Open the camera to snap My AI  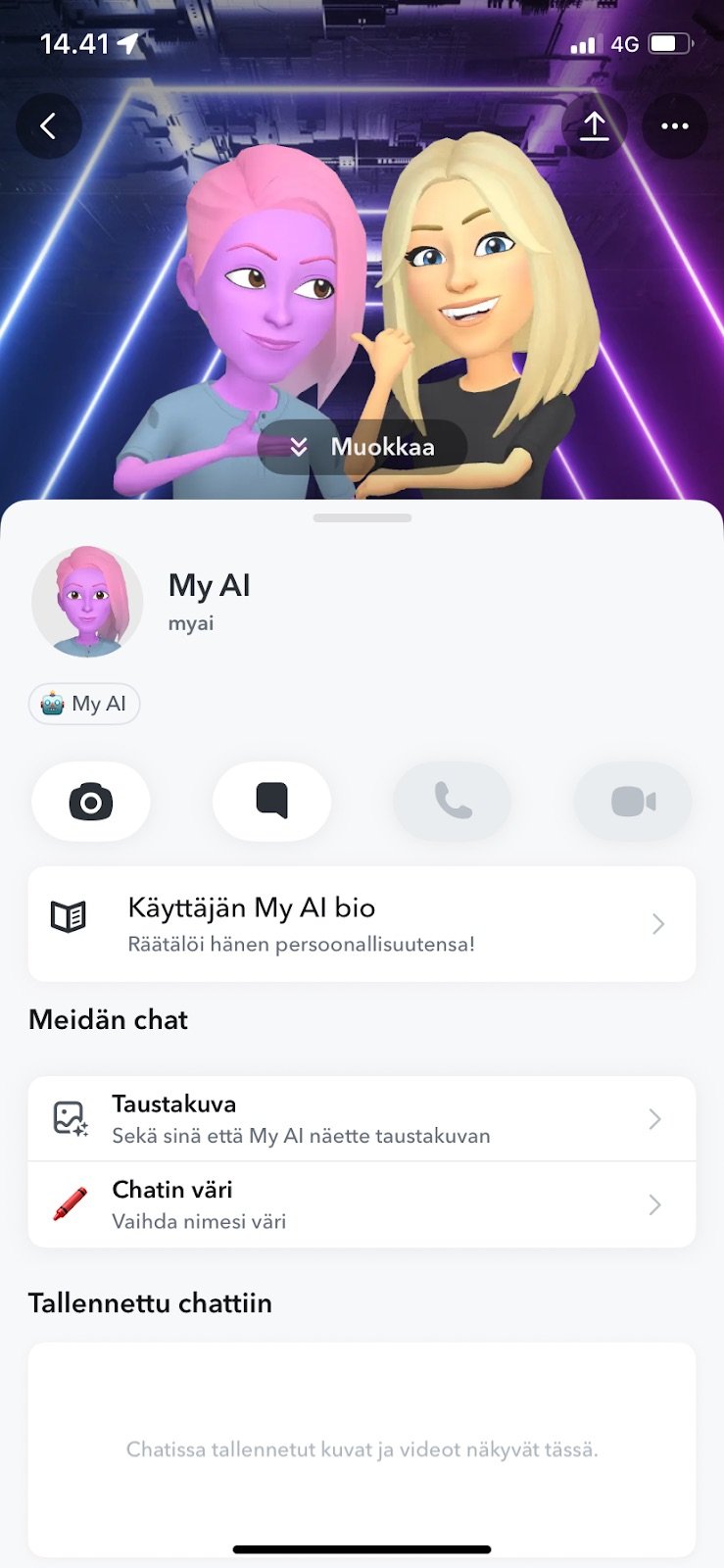pyautogui.click(x=90, y=801)
